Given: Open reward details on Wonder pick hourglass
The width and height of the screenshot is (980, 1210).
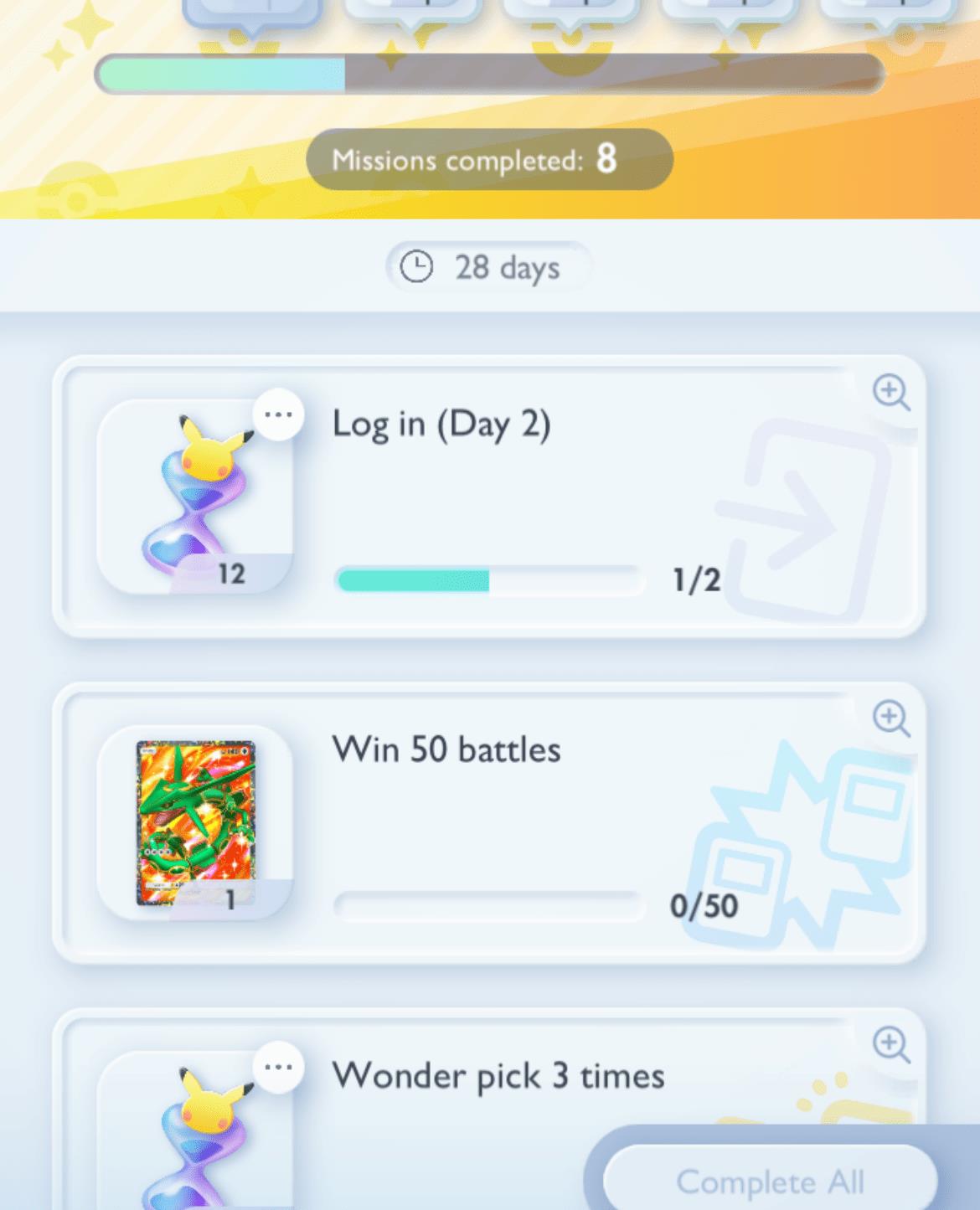Looking at the screenshot, I should click(x=278, y=1067).
